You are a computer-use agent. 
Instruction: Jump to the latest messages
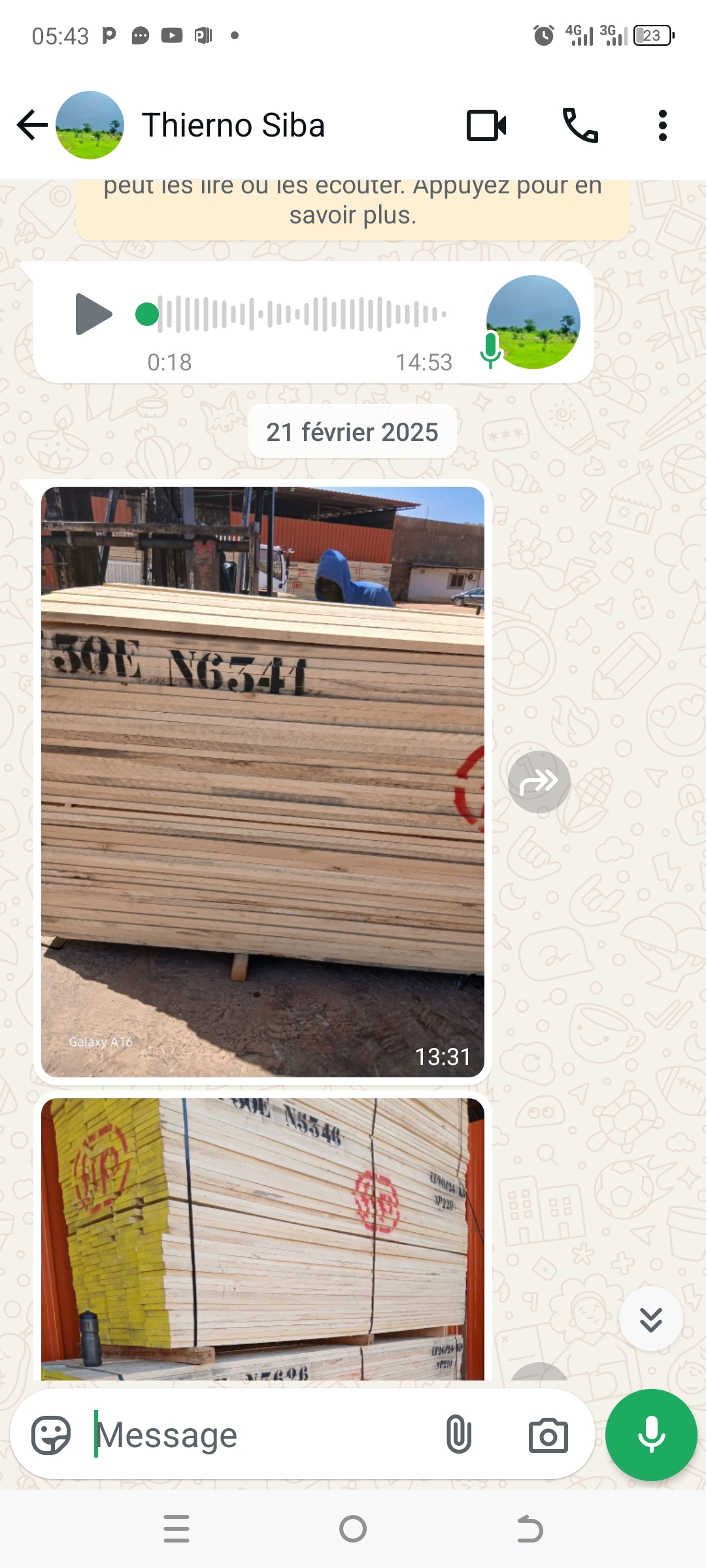[650, 1319]
